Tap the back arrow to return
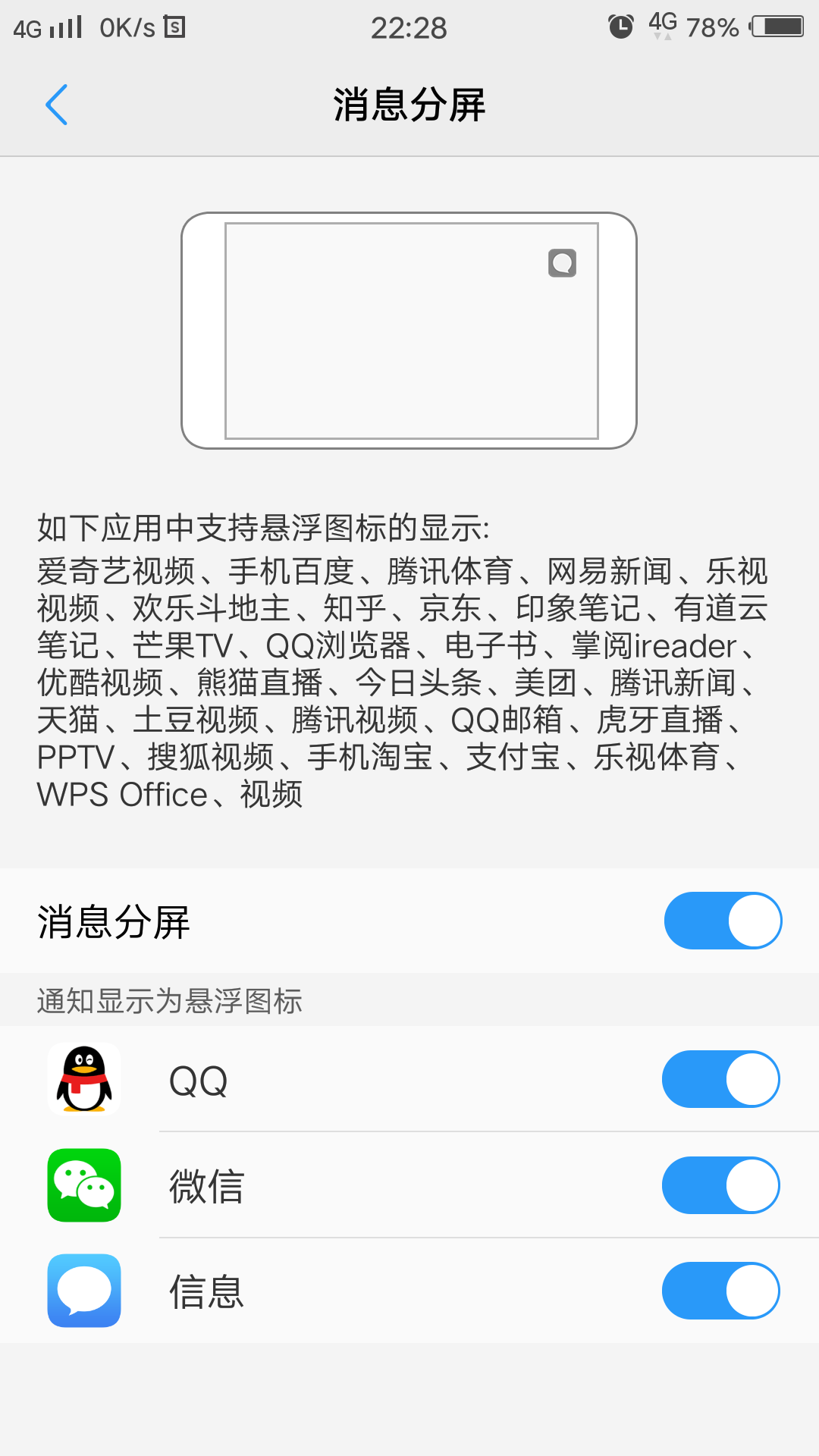819x1456 pixels. pos(57,105)
